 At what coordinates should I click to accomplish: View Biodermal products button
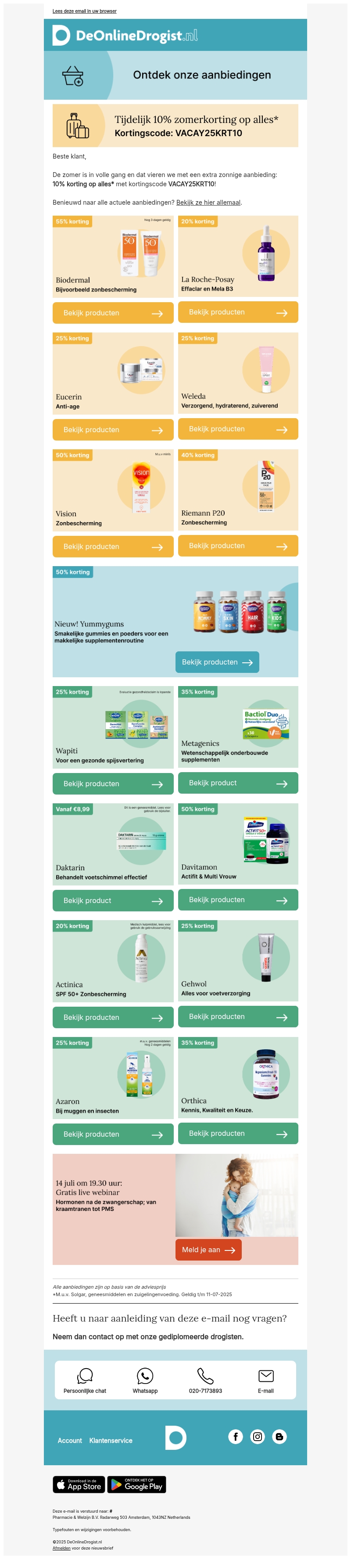112,313
